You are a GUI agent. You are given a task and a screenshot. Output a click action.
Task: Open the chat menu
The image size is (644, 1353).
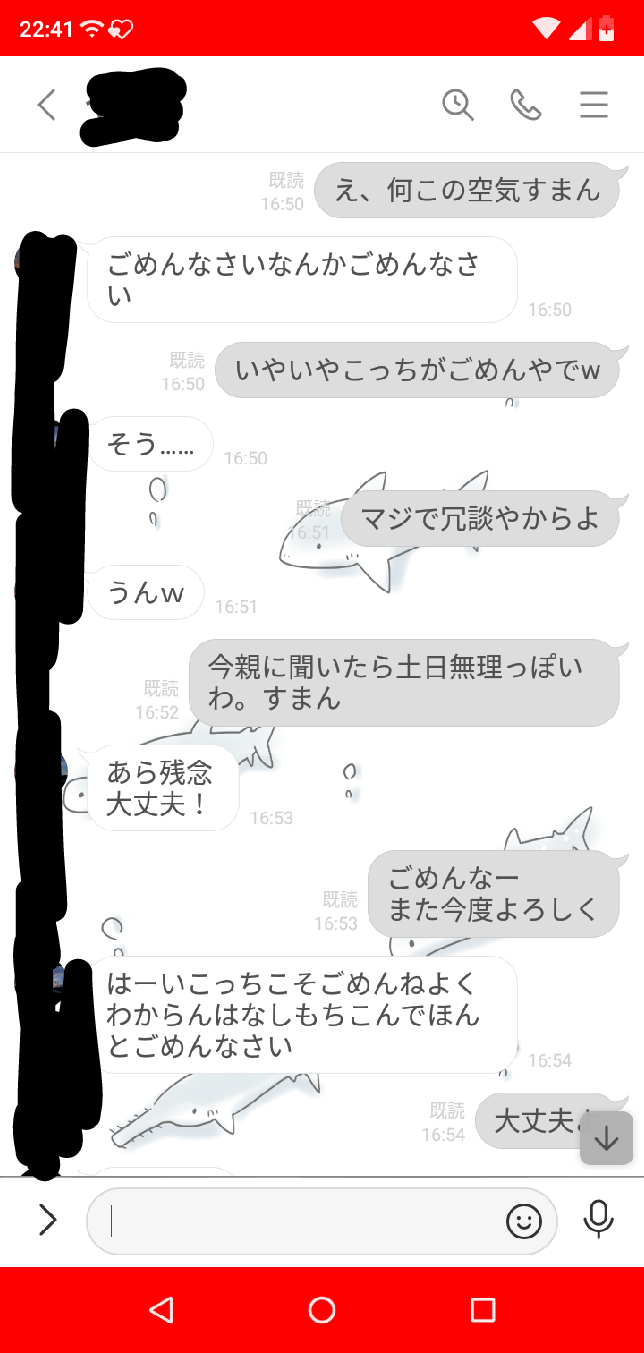point(594,105)
